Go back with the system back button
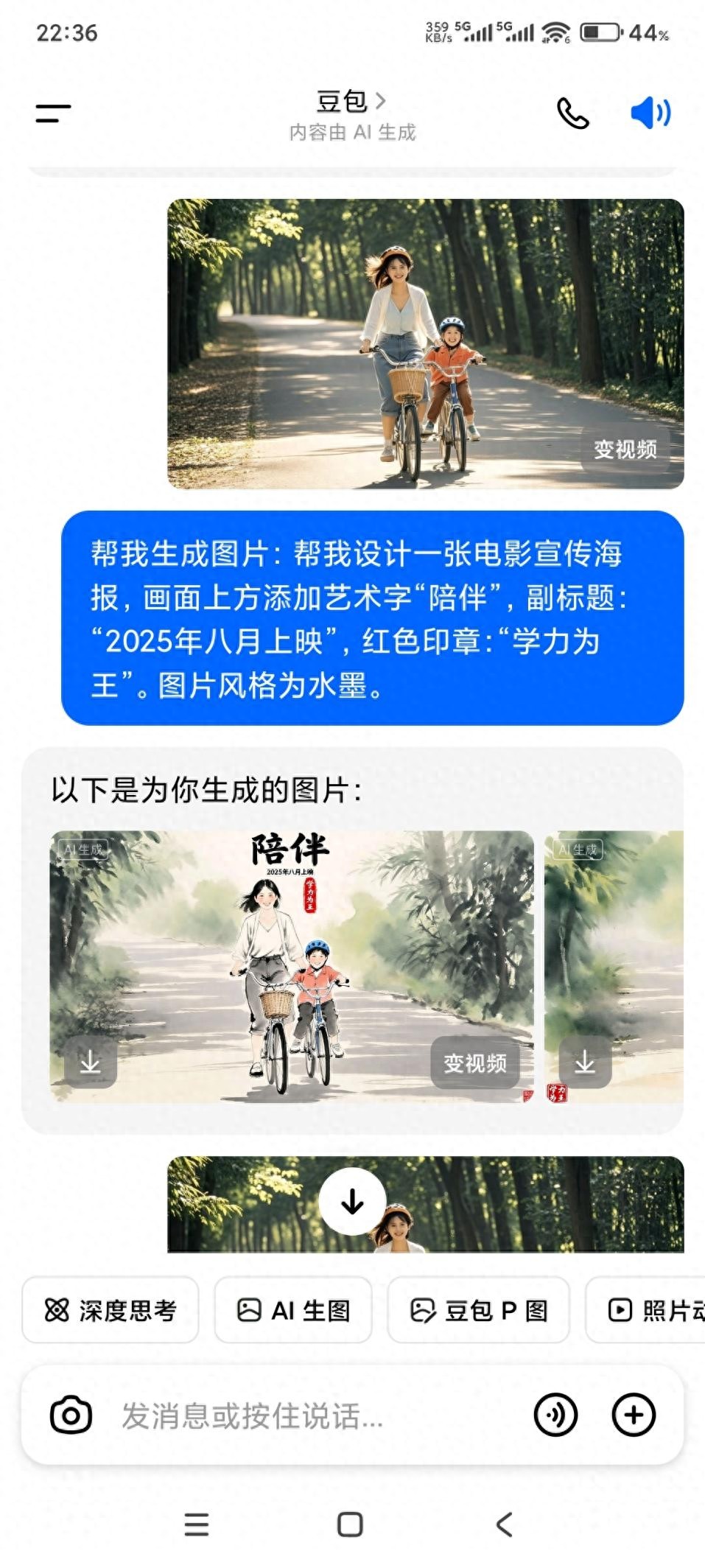This screenshot has width=705, height=1568. 504,1524
